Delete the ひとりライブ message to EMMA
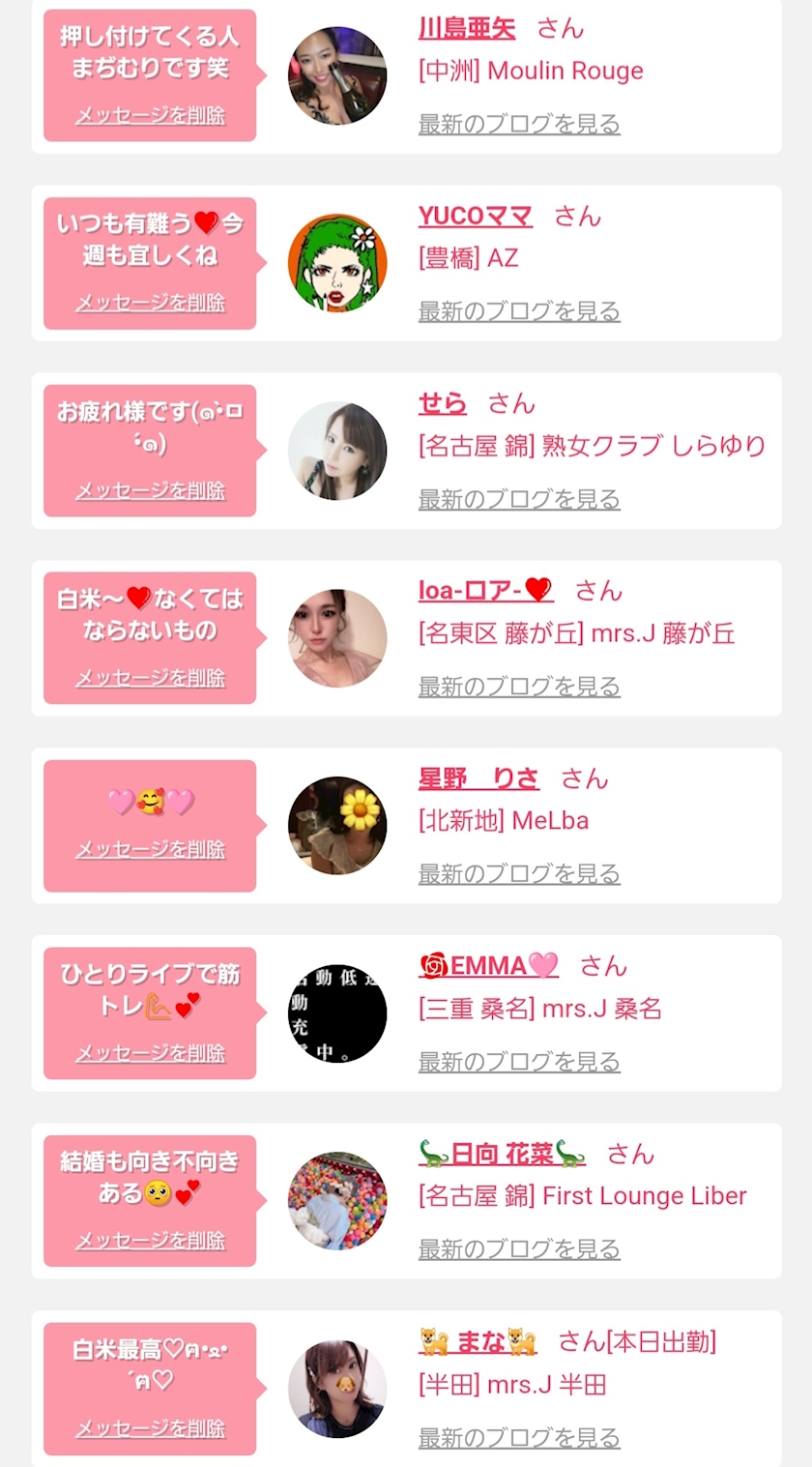Viewport: 812px width, 1467px height. pyautogui.click(x=150, y=1053)
